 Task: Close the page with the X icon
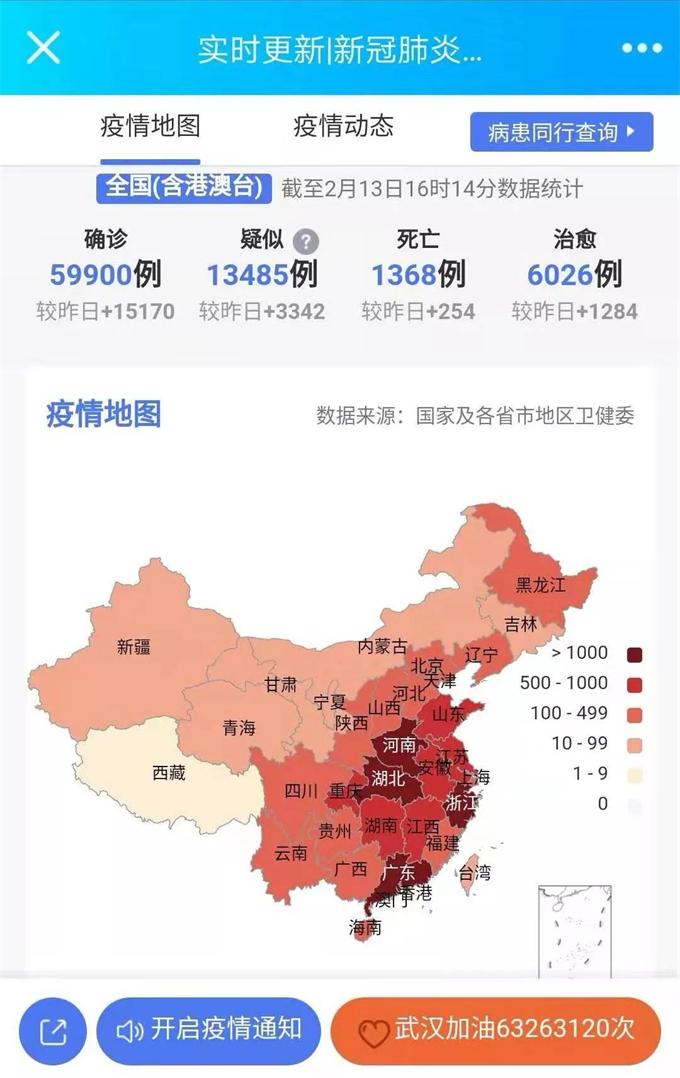pos(43,47)
